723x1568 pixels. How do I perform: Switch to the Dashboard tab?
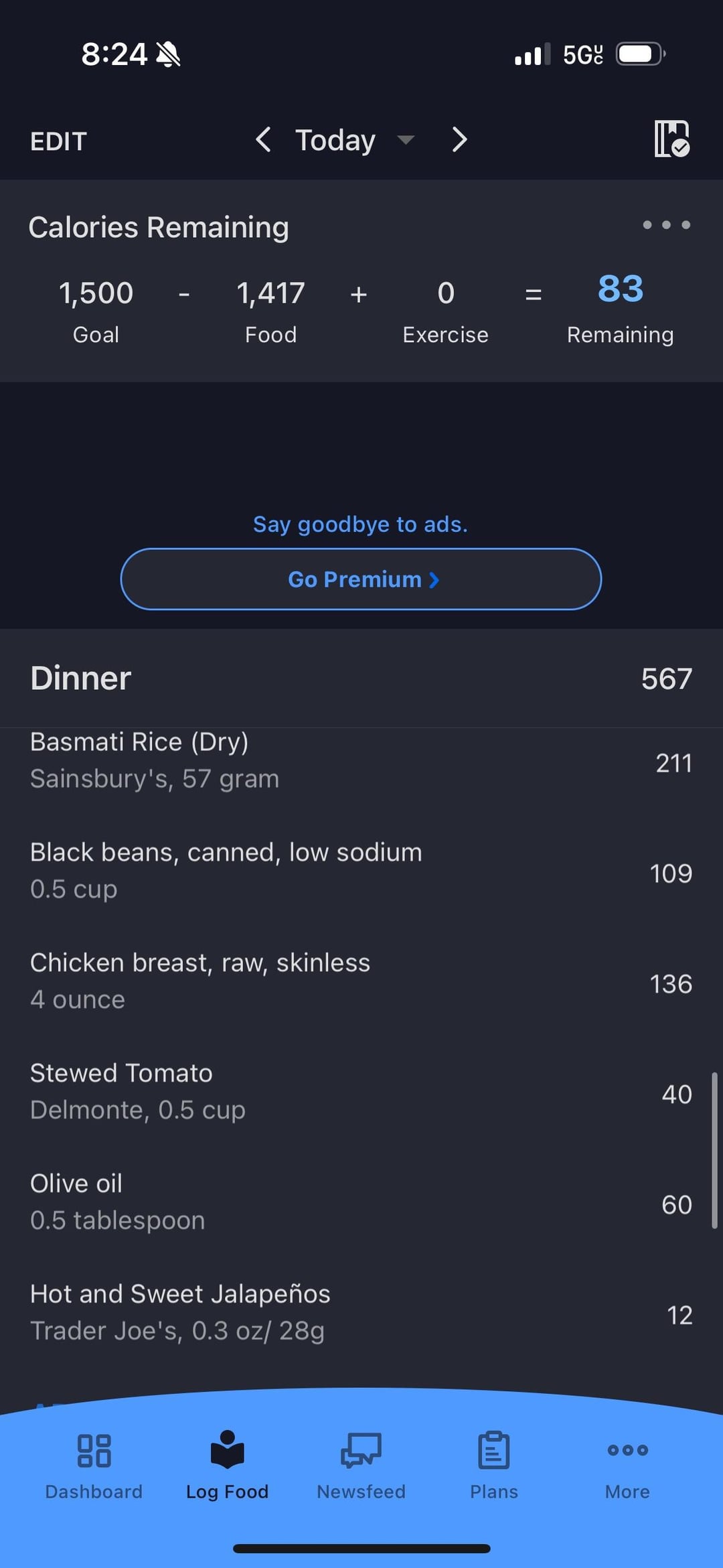pos(94,1466)
